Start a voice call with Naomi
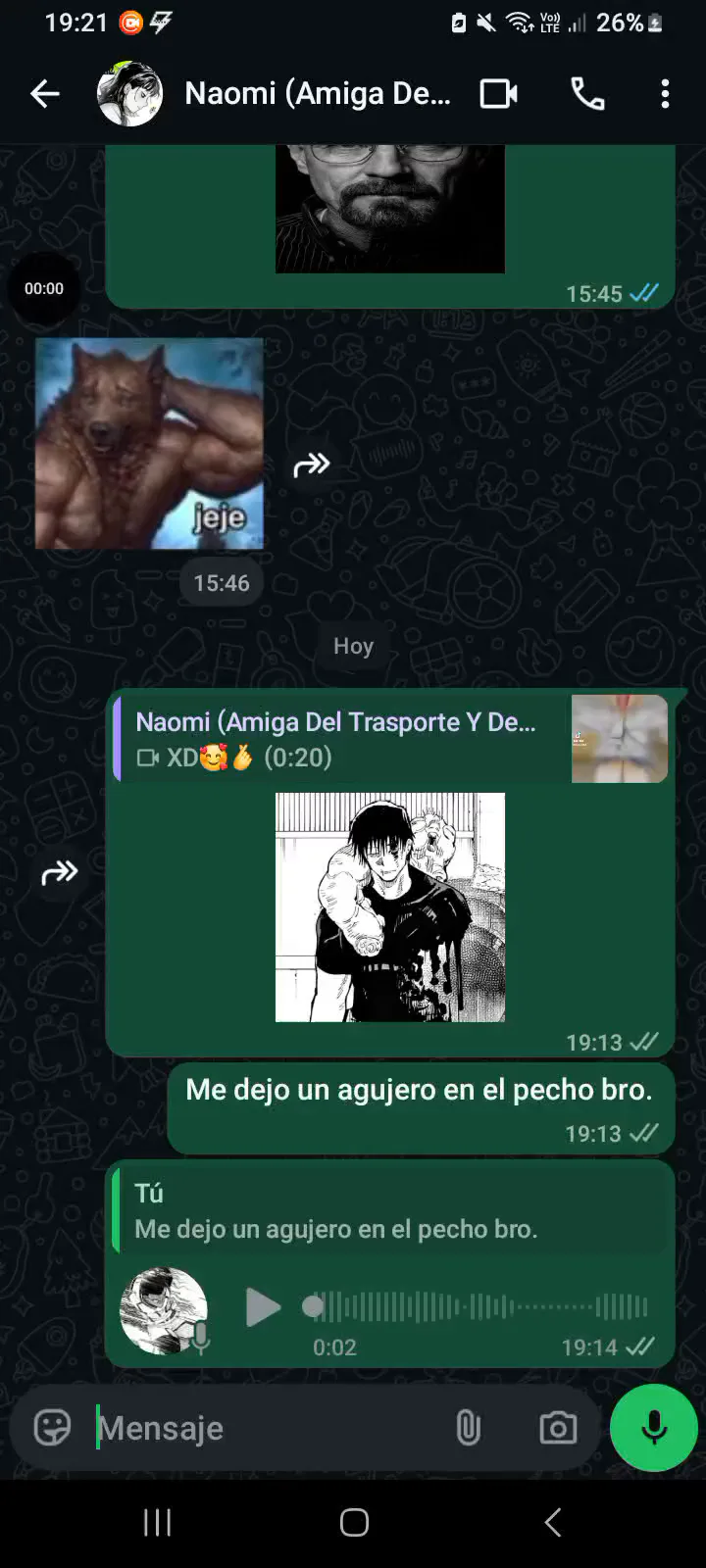The width and height of the screenshot is (706, 1568). [587, 94]
